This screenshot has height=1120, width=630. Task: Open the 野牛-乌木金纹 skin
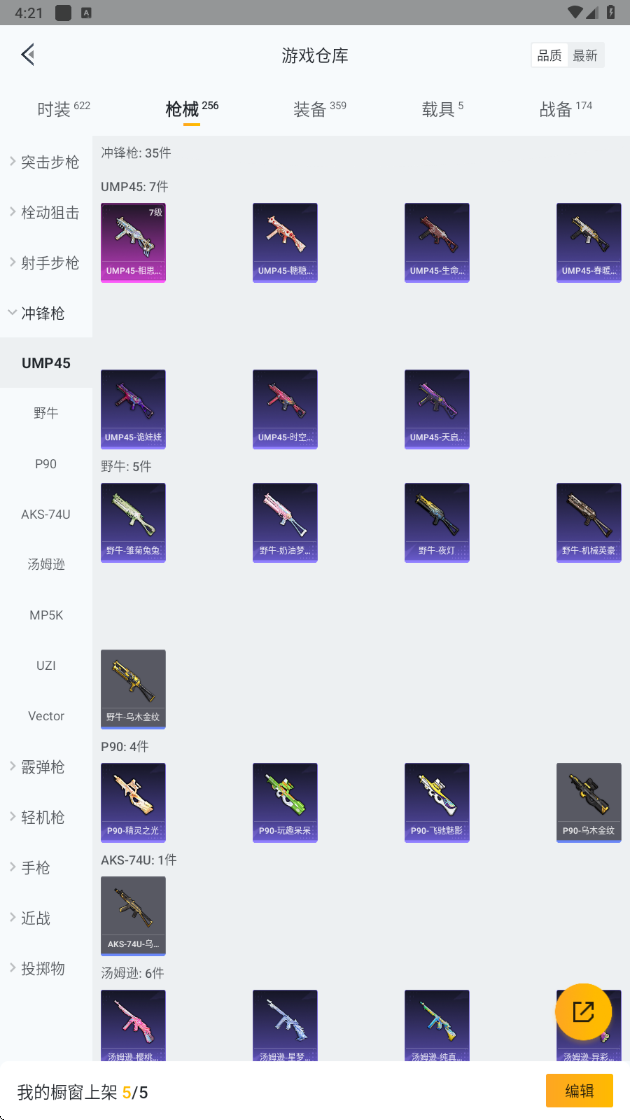pyautogui.click(x=133, y=688)
